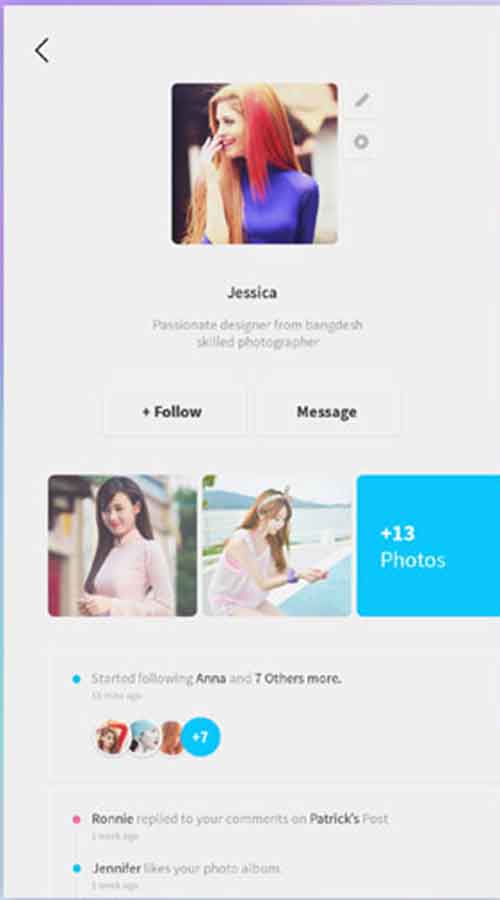The image size is (500, 900).
Task: Open Ronnie's reply notification
Action: [x=239, y=825]
